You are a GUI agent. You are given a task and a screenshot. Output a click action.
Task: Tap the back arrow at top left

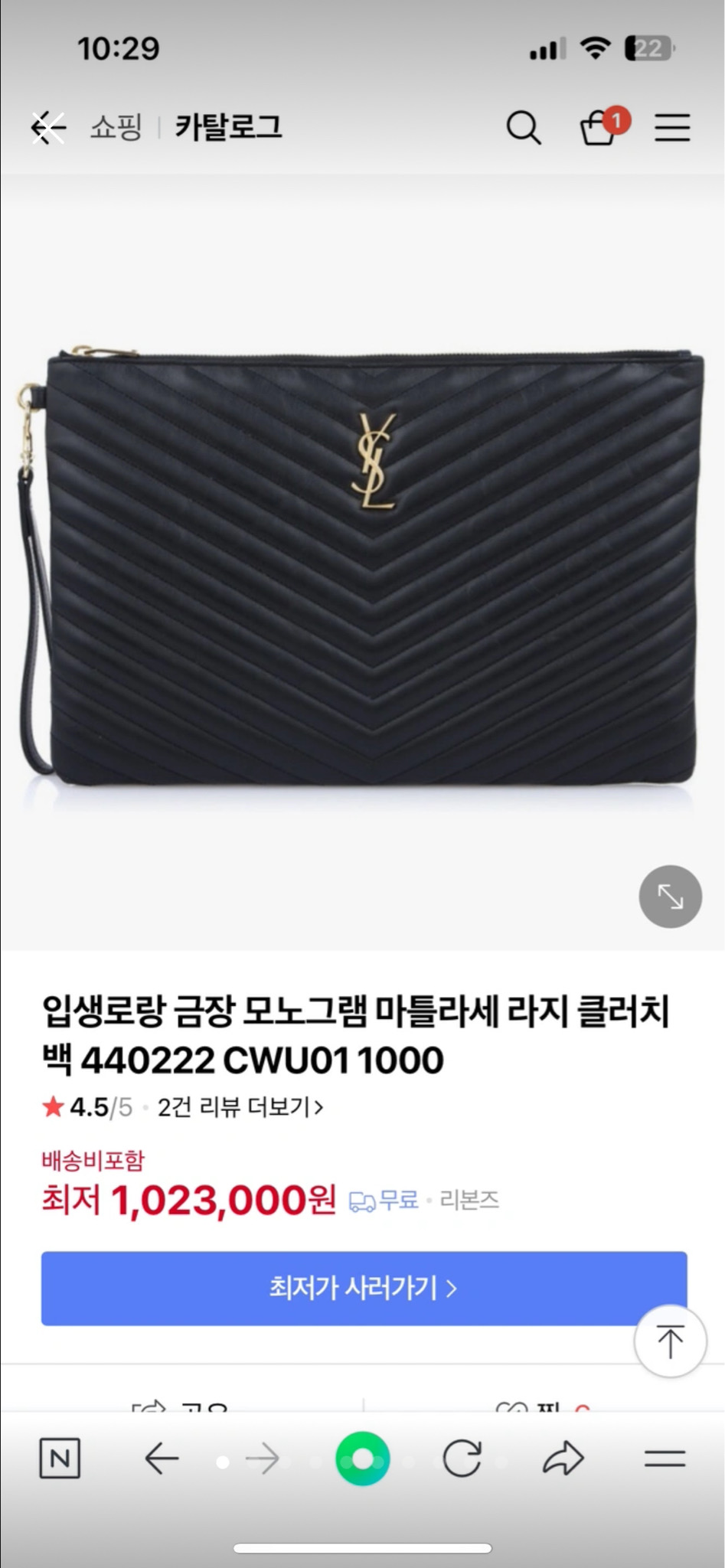pyautogui.click(x=47, y=128)
